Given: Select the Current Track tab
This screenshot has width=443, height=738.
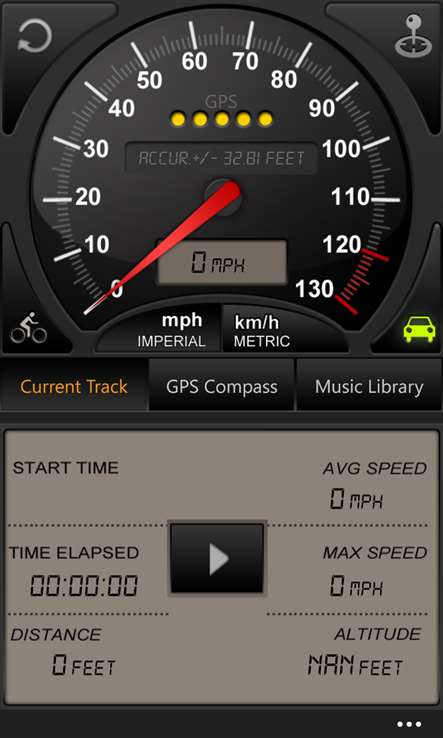Looking at the screenshot, I should (x=74, y=386).
